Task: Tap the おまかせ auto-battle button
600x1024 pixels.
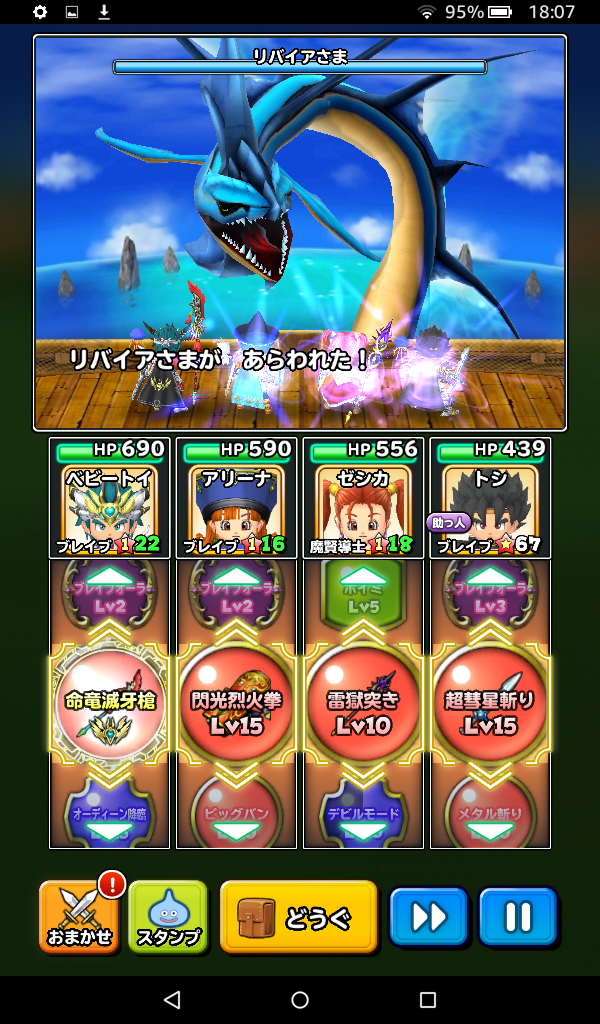Action: (78, 916)
